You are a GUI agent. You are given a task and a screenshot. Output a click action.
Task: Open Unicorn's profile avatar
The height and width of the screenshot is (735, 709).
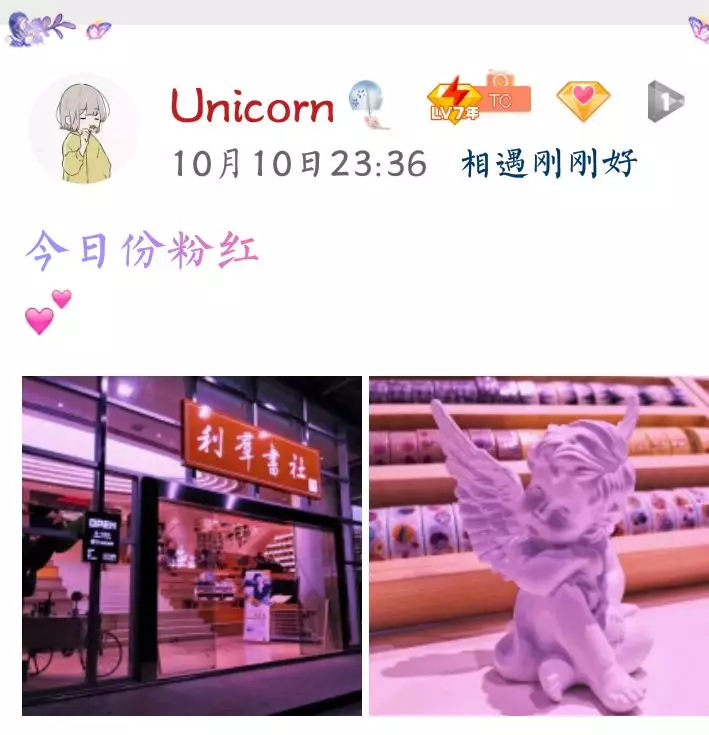point(83,130)
